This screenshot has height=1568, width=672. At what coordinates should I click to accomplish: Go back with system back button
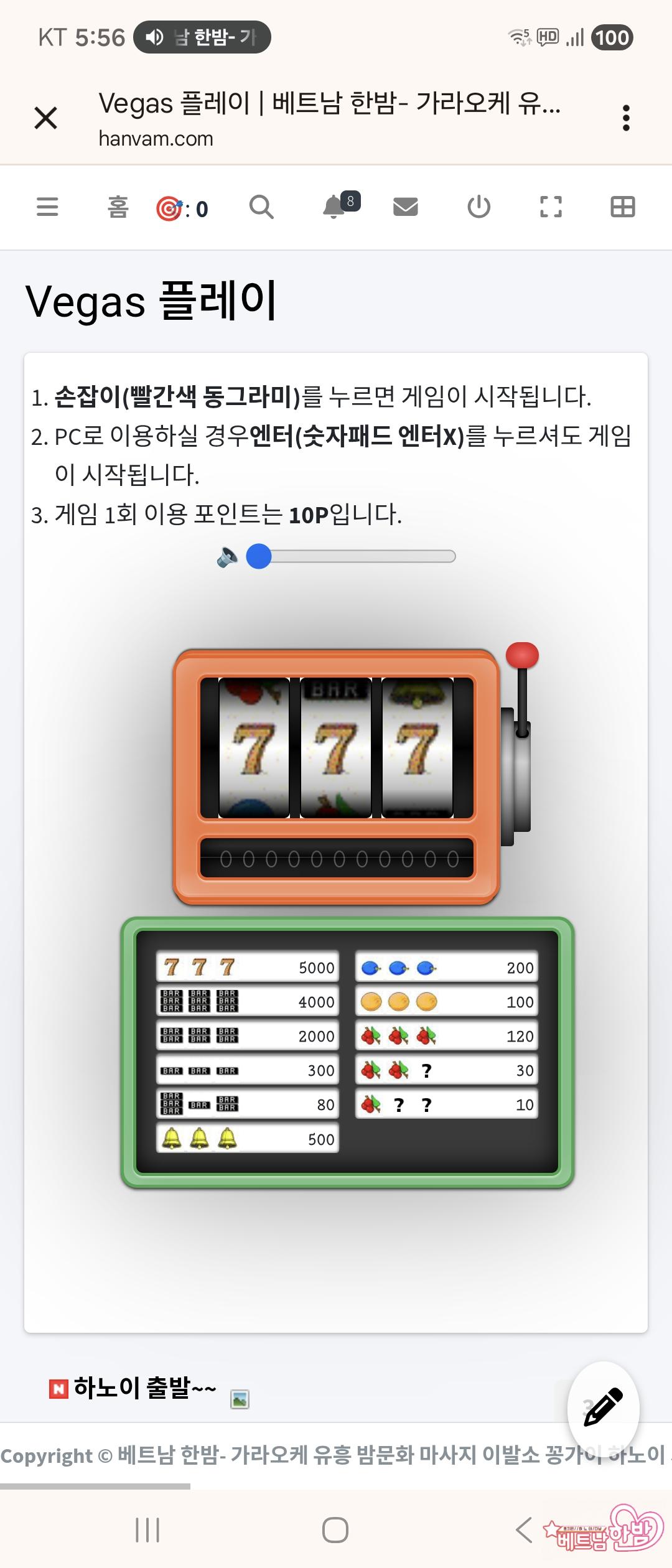[x=524, y=1530]
